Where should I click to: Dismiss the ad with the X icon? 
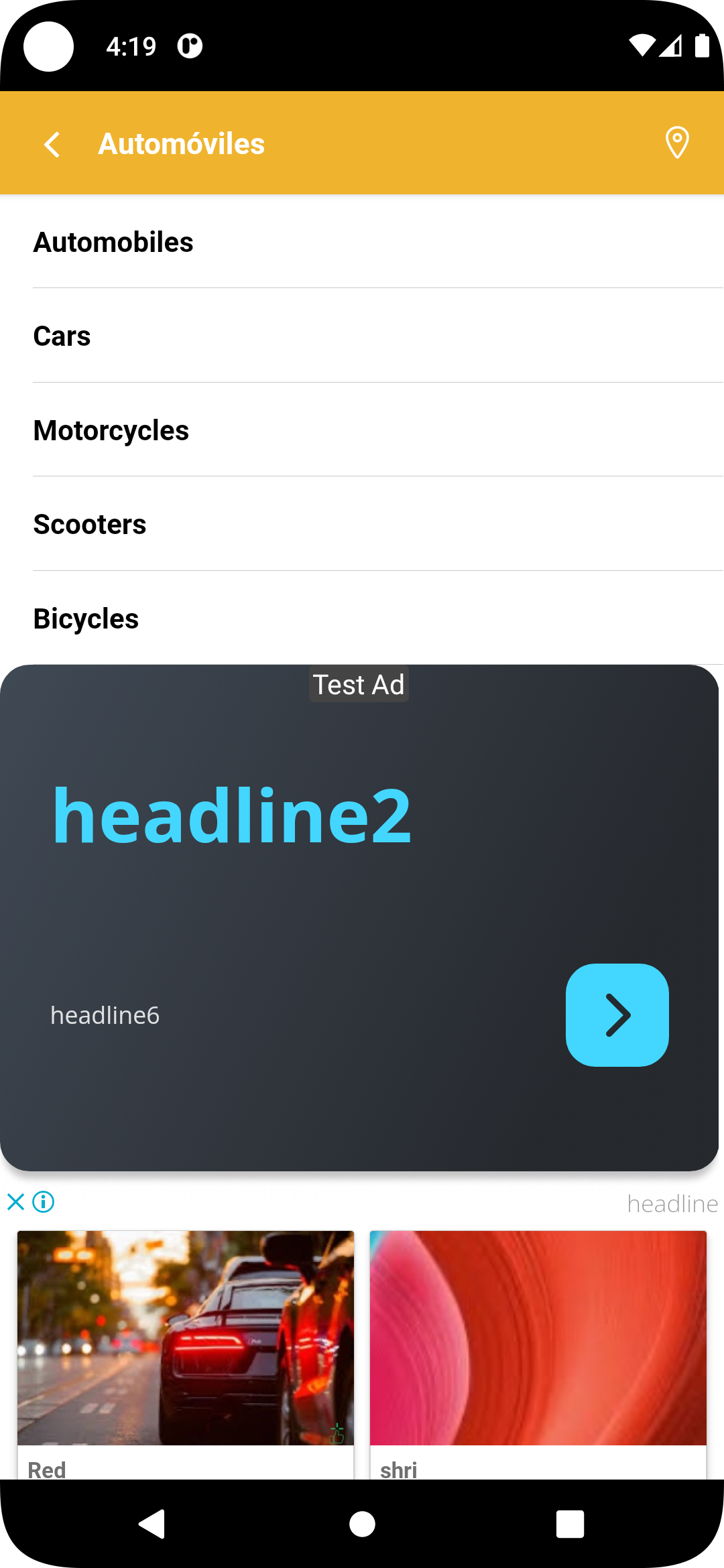15,1202
